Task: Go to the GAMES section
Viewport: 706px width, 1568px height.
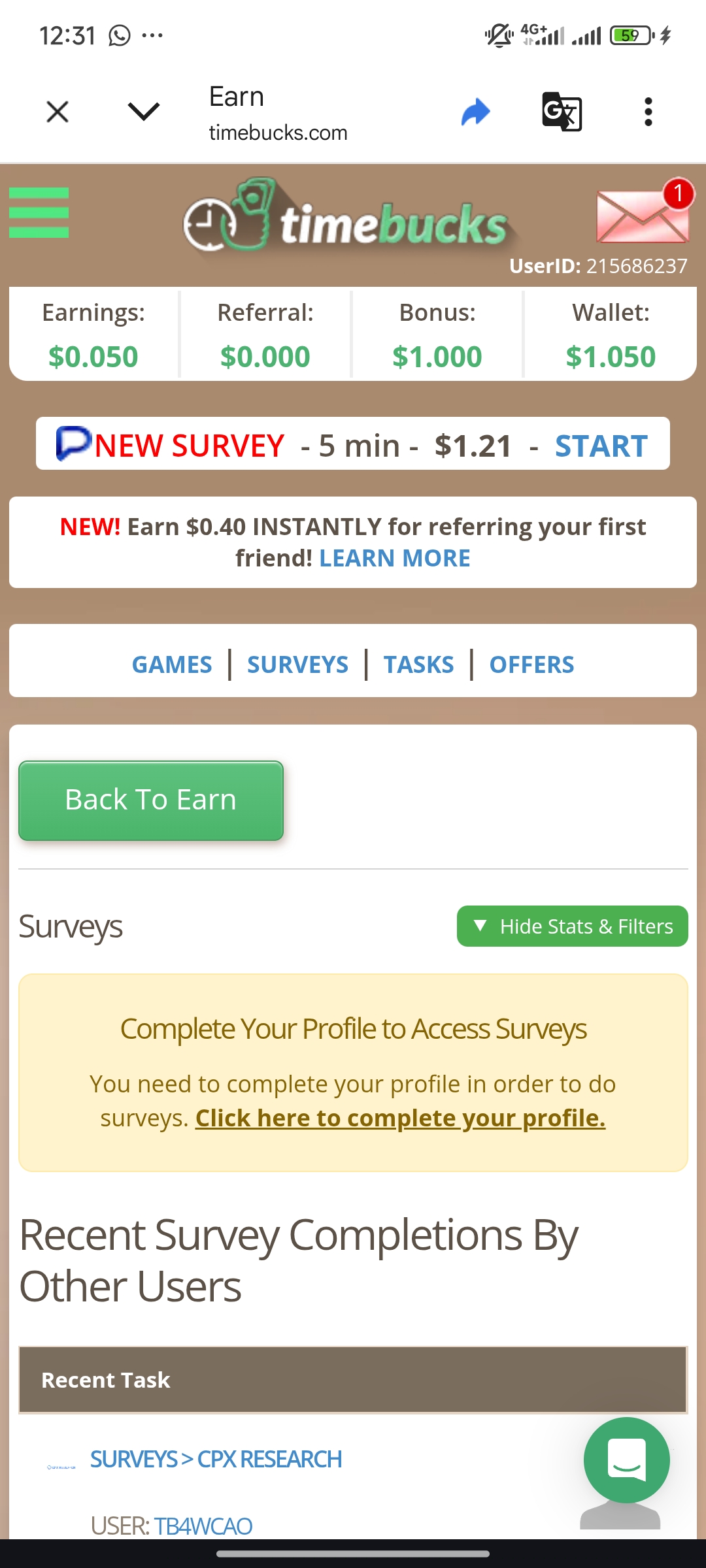Action: (x=172, y=665)
